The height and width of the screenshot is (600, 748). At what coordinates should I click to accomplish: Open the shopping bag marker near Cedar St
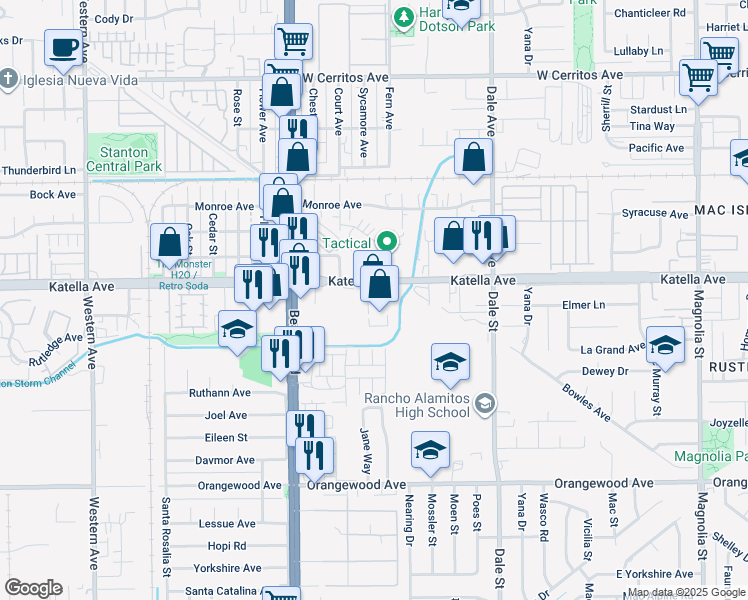coord(169,241)
